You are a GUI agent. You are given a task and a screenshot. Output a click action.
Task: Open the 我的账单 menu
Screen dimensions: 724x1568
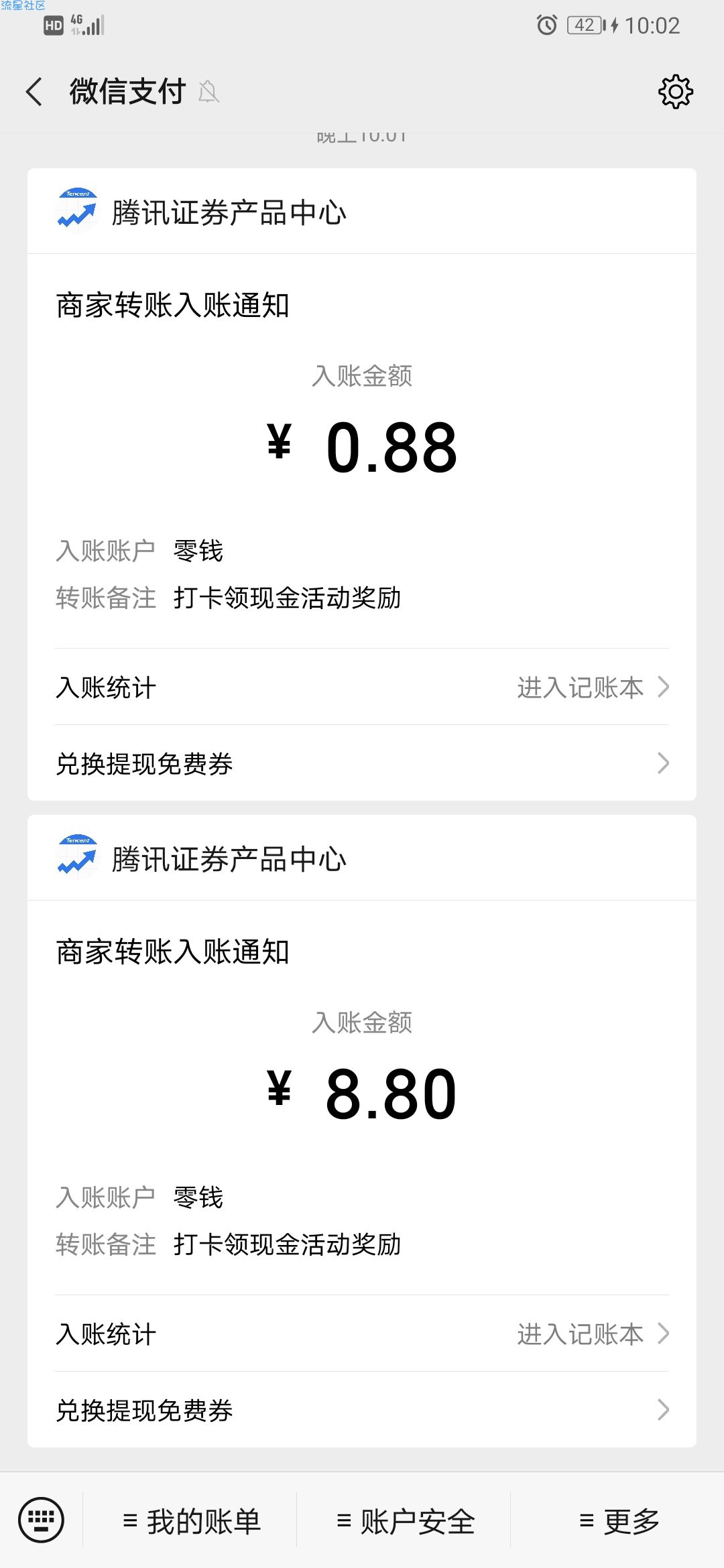(190, 1521)
